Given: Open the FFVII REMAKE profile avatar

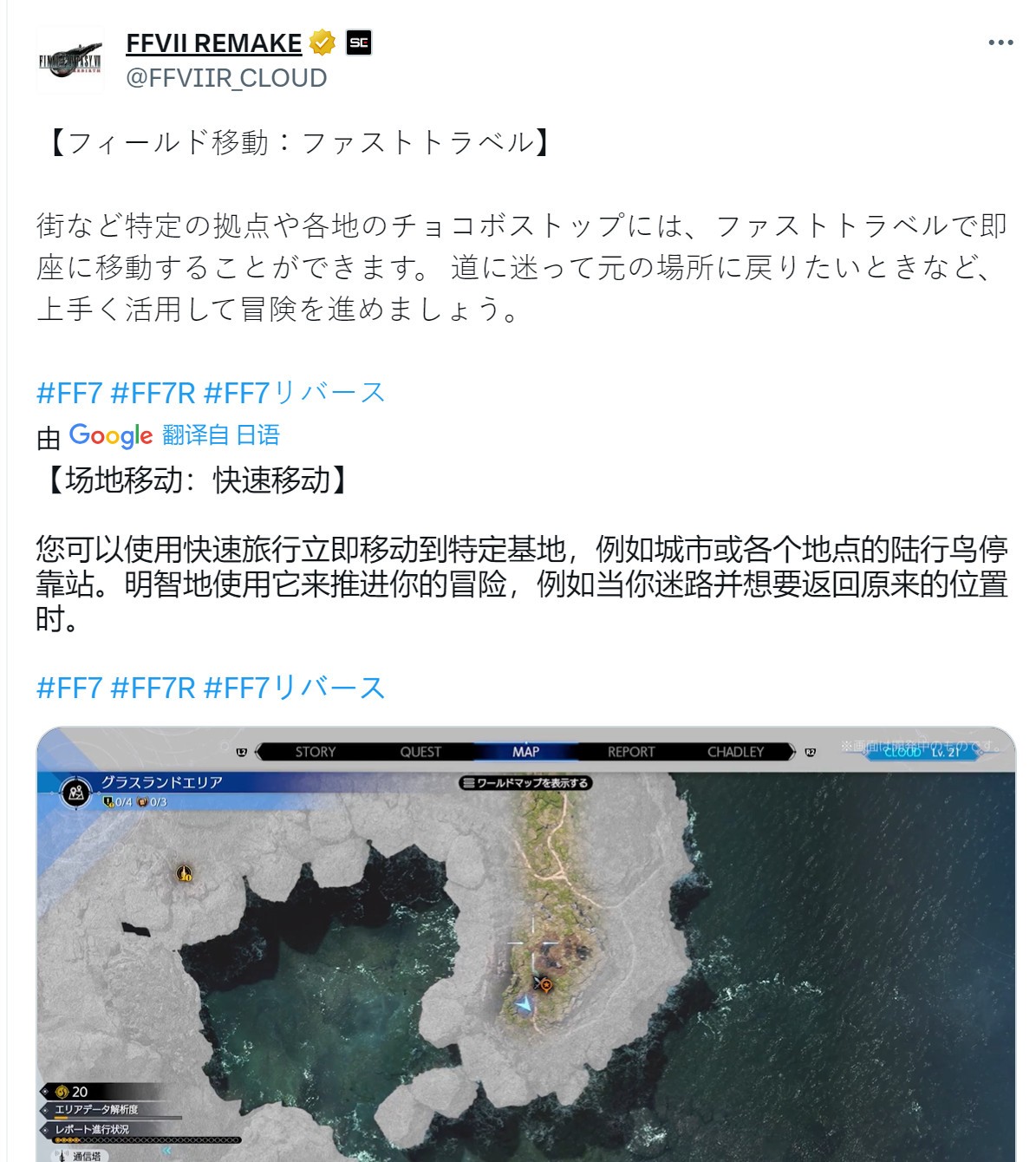Looking at the screenshot, I should coord(70,60).
